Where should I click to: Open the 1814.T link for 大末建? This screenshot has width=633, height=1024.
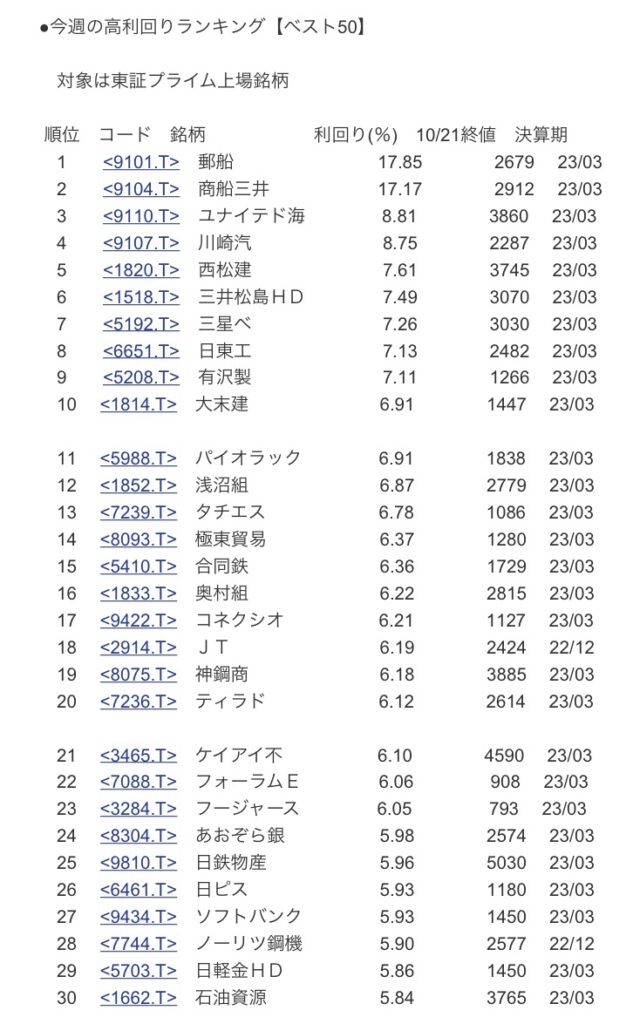138,404
